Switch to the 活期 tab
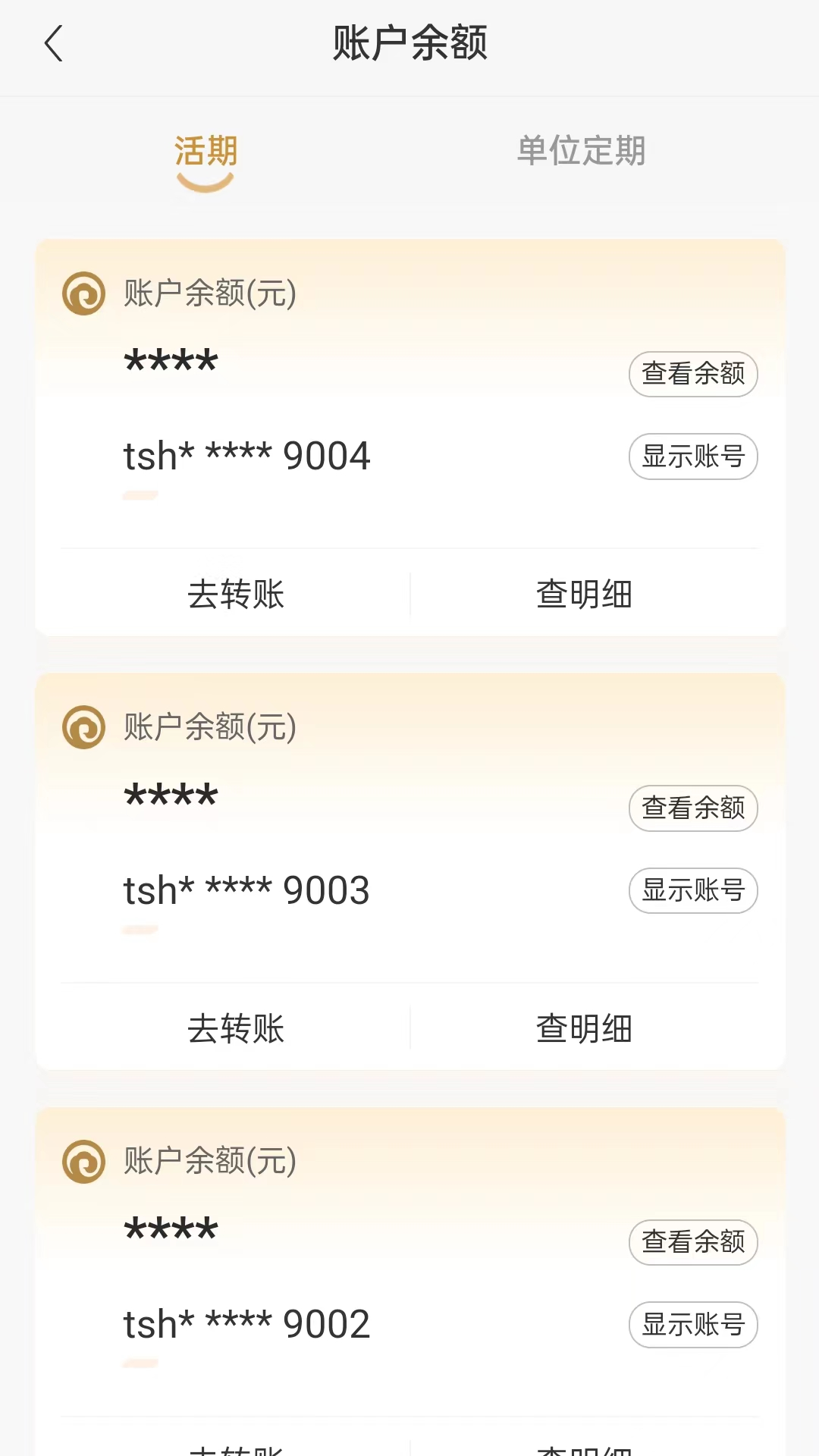The width and height of the screenshot is (819, 1456). coord(205,151)
